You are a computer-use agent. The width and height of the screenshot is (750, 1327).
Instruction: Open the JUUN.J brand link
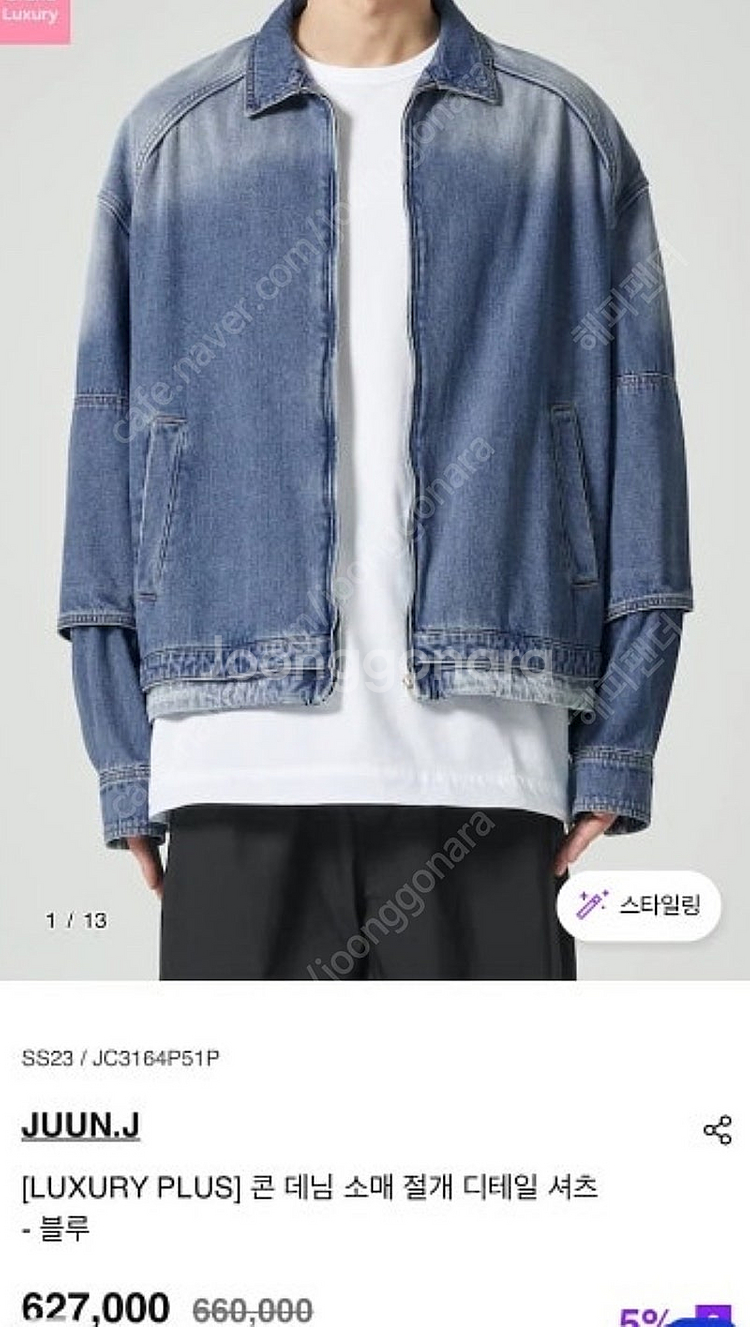click(x=80, y=1126)
